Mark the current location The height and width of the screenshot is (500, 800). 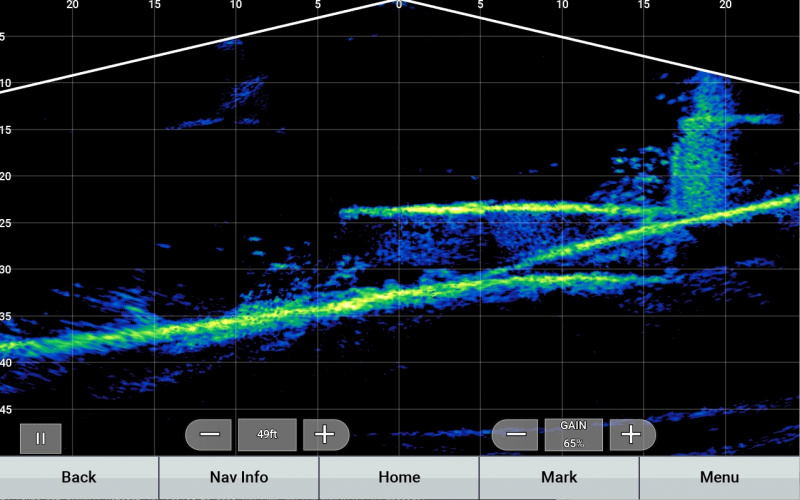coord(559,477)
